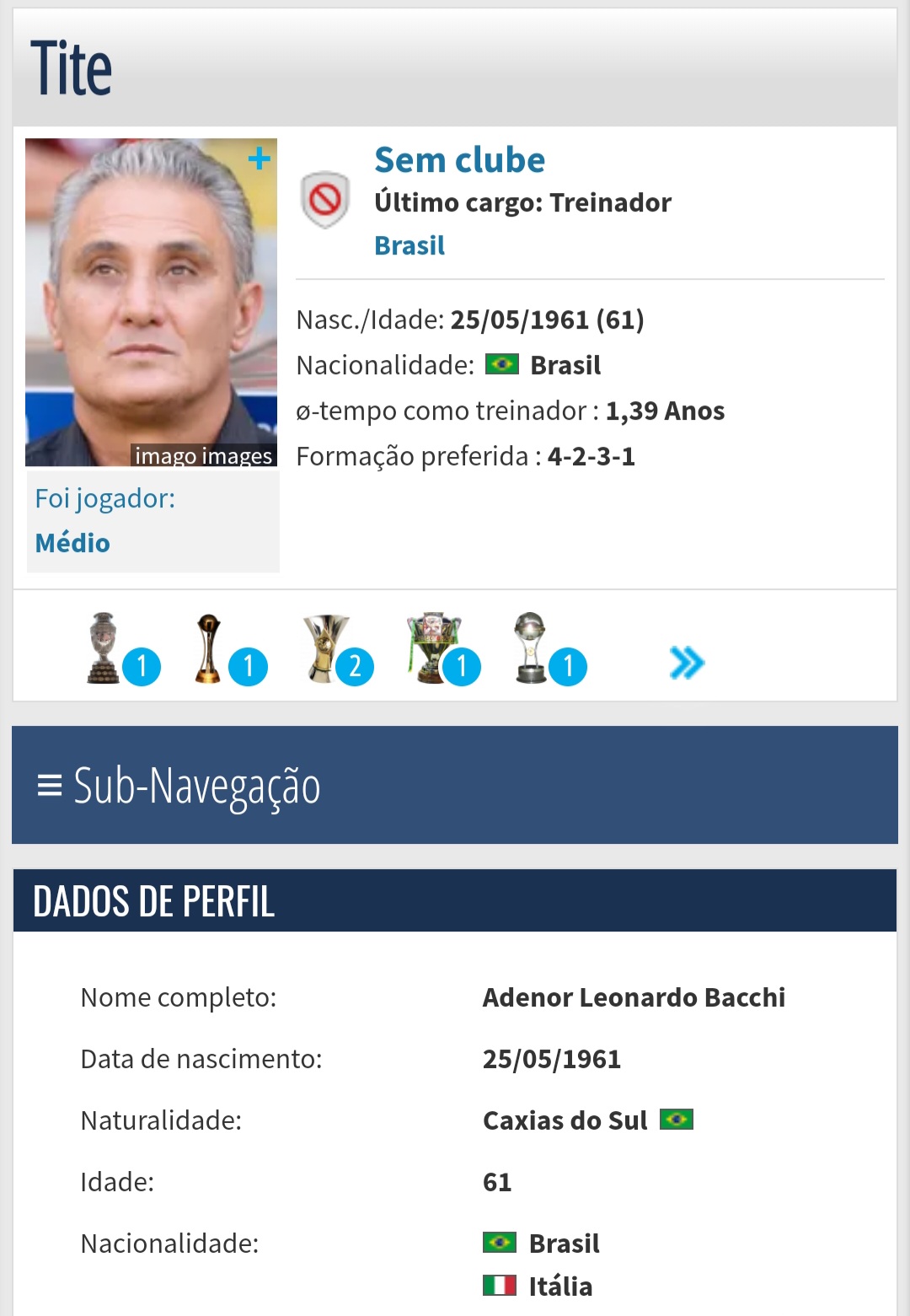Expand the Sub-Navegação menu
Screen dimensions: 910x1316
pyautogui.click(x=179, y=786)
